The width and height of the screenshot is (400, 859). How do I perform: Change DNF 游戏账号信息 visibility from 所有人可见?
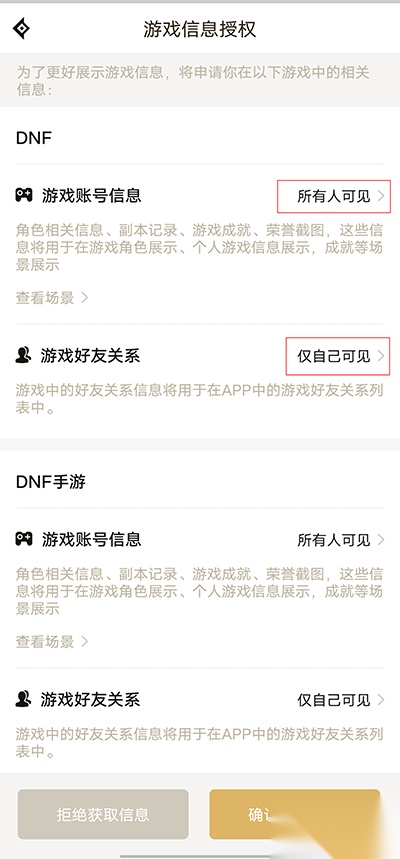341,196
